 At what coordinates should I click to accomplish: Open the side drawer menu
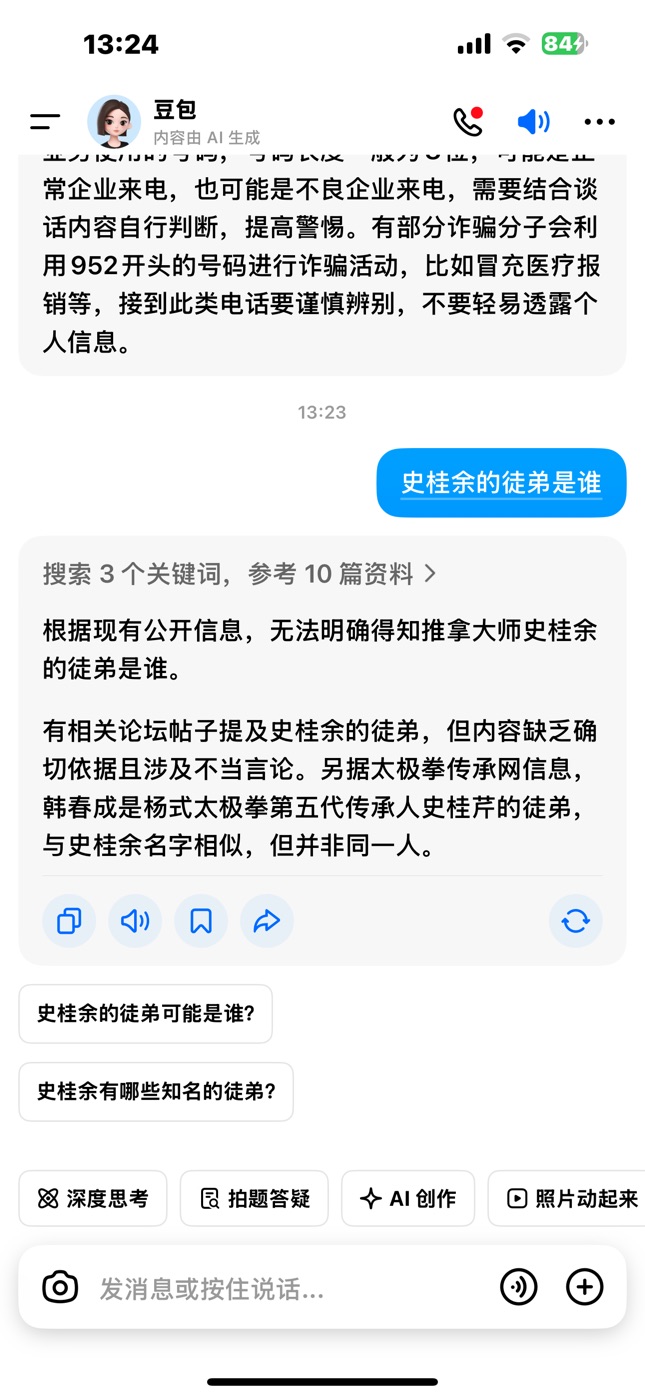(45, 122)
